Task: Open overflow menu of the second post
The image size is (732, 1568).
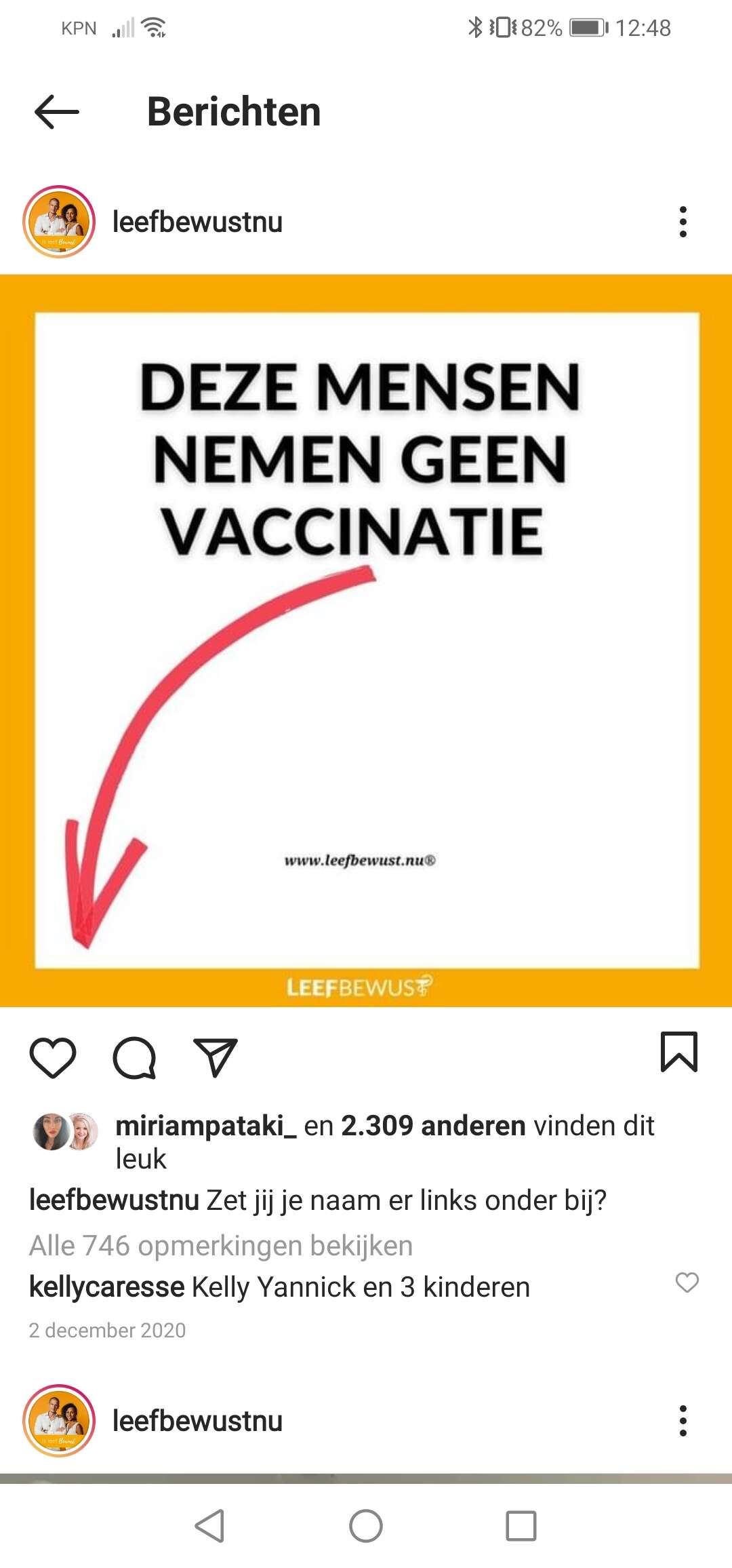Action: pos(683,1421)
